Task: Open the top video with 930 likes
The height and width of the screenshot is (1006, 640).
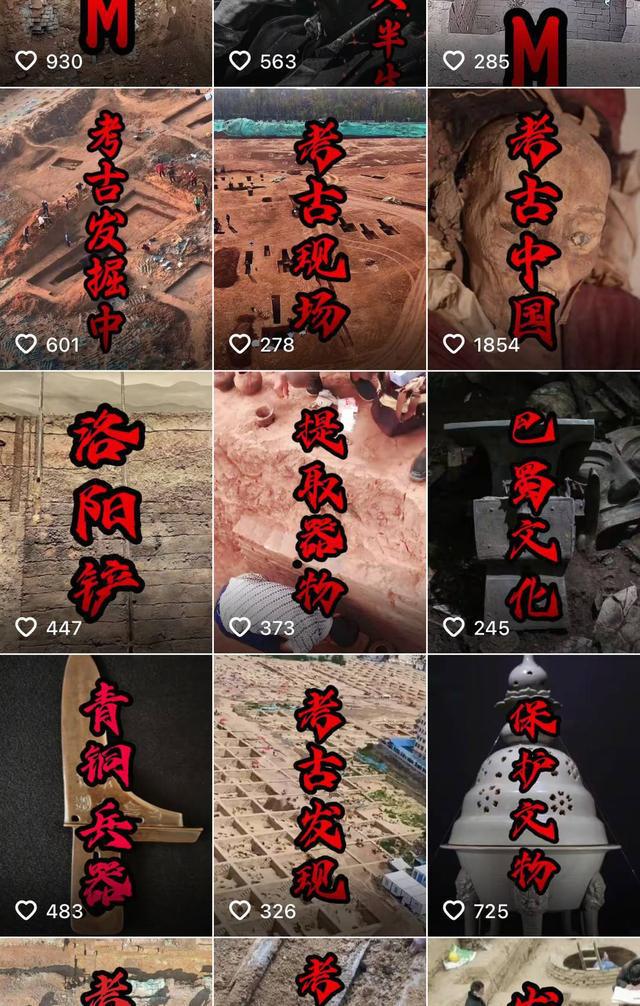Action: click(106, 40)
